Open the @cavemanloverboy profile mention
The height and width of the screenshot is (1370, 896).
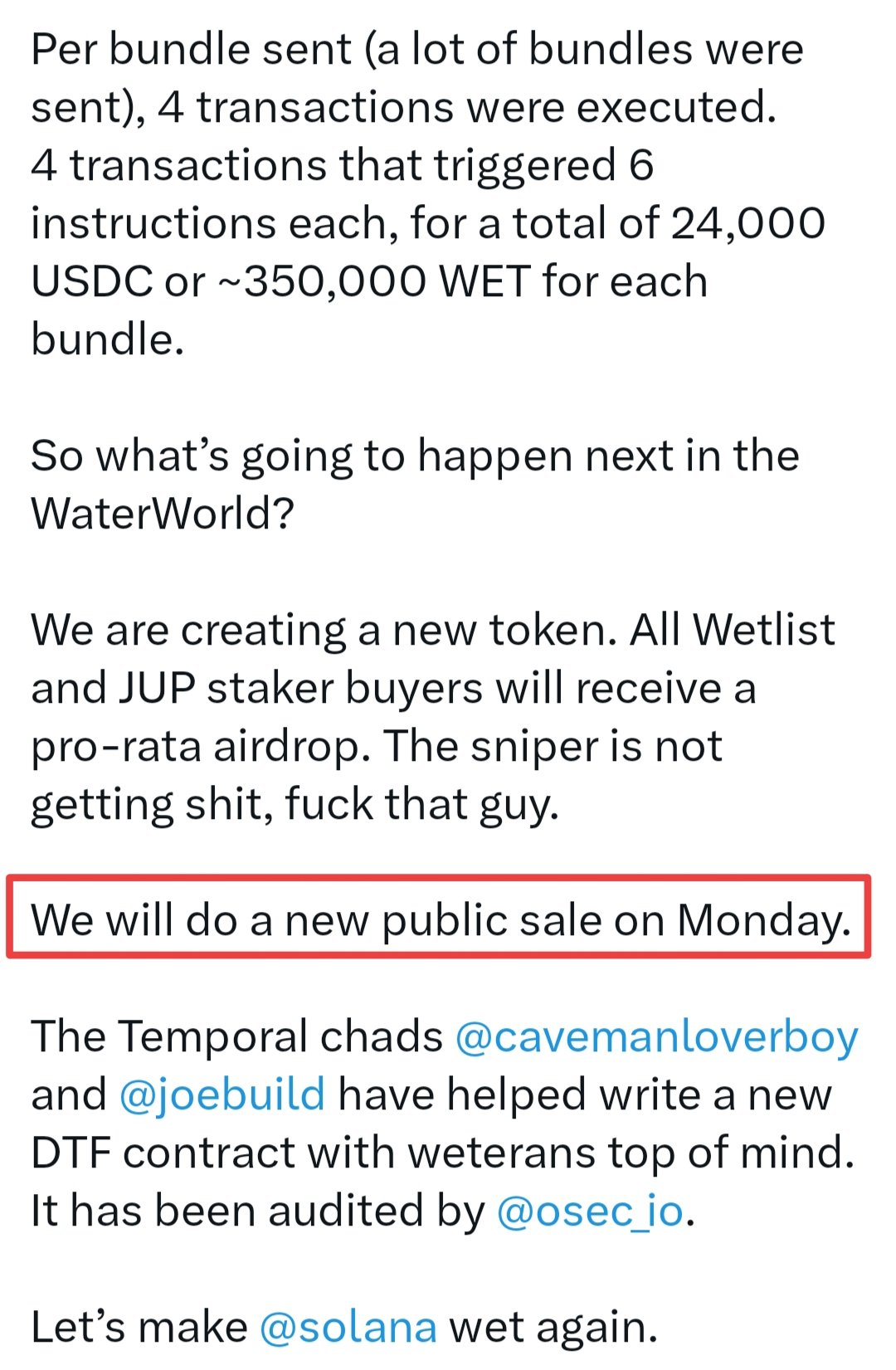656,1037
